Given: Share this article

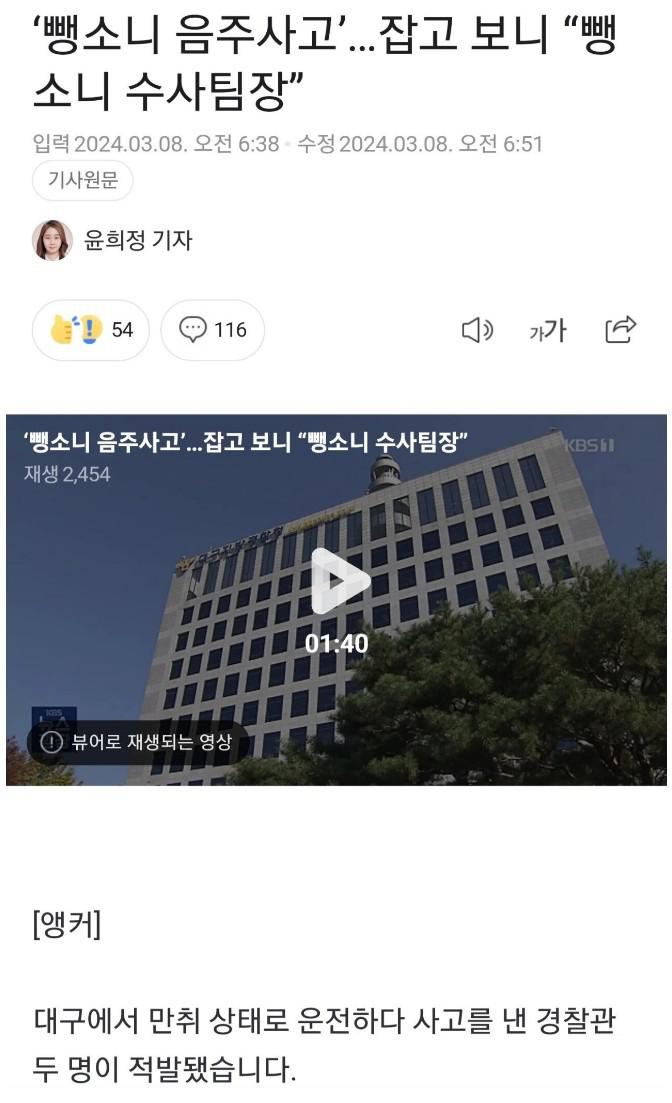Looking at the screenshot, I should tap(621, 328).
